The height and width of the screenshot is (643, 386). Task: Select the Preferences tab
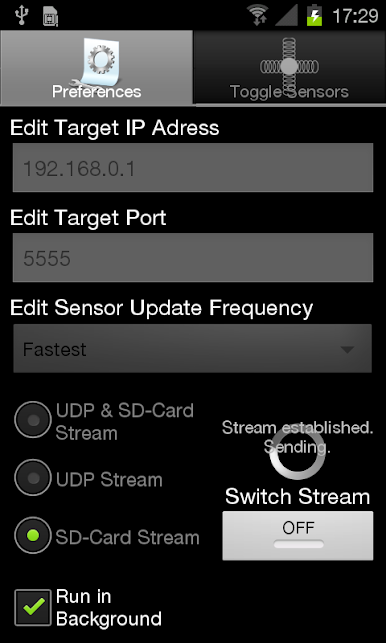[x=96, y=68]
